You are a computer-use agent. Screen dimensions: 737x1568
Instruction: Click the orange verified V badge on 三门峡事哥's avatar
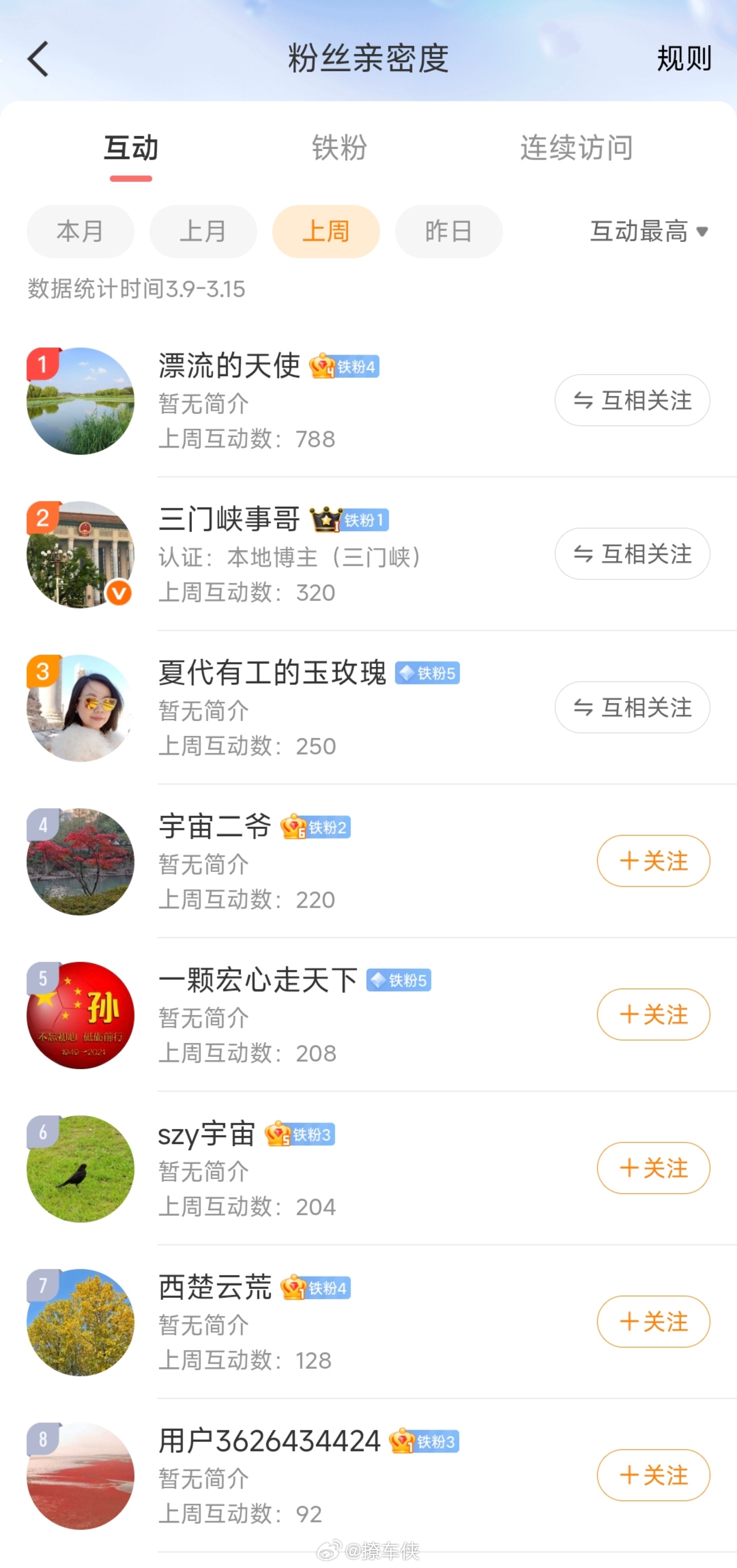click(x=119, y=592)
